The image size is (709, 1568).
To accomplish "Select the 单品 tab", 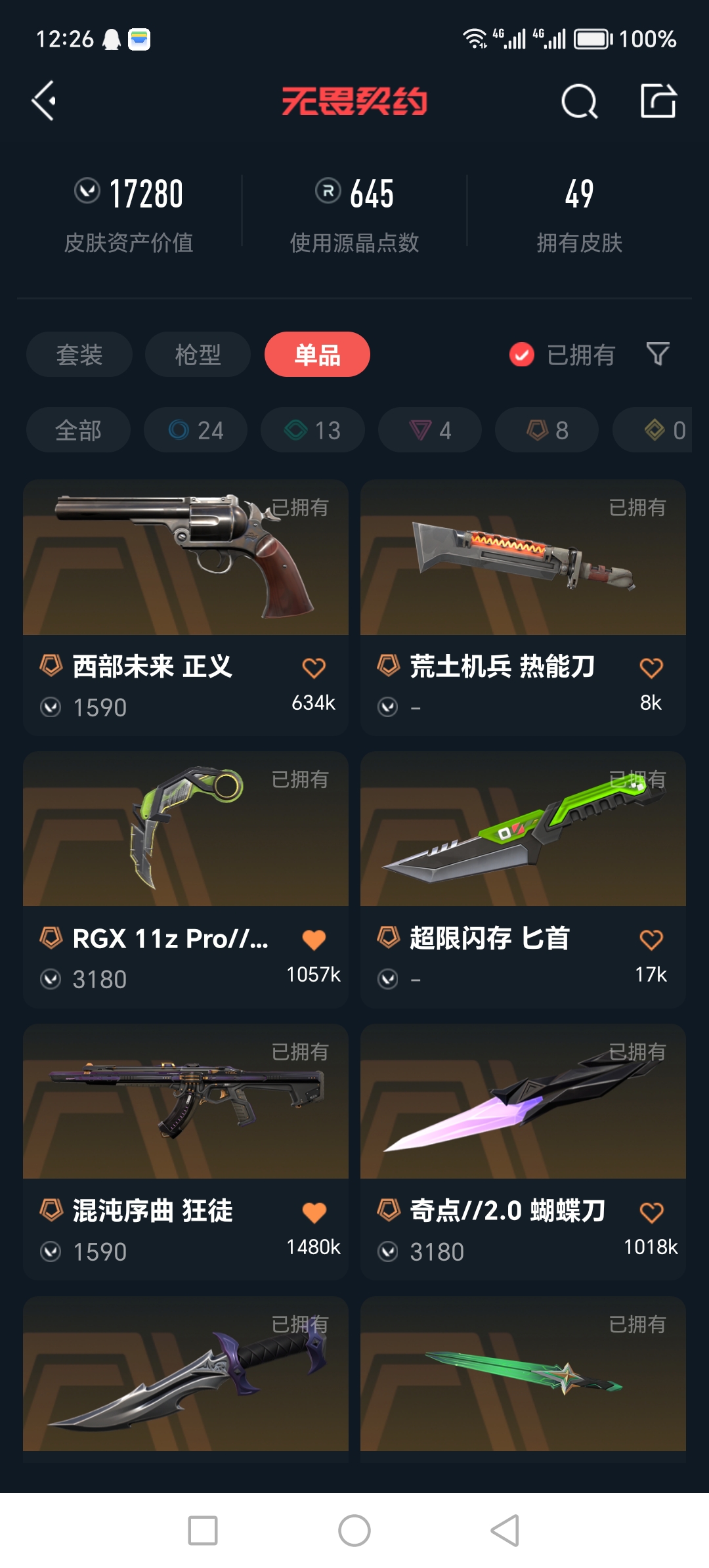I will 317,355.
